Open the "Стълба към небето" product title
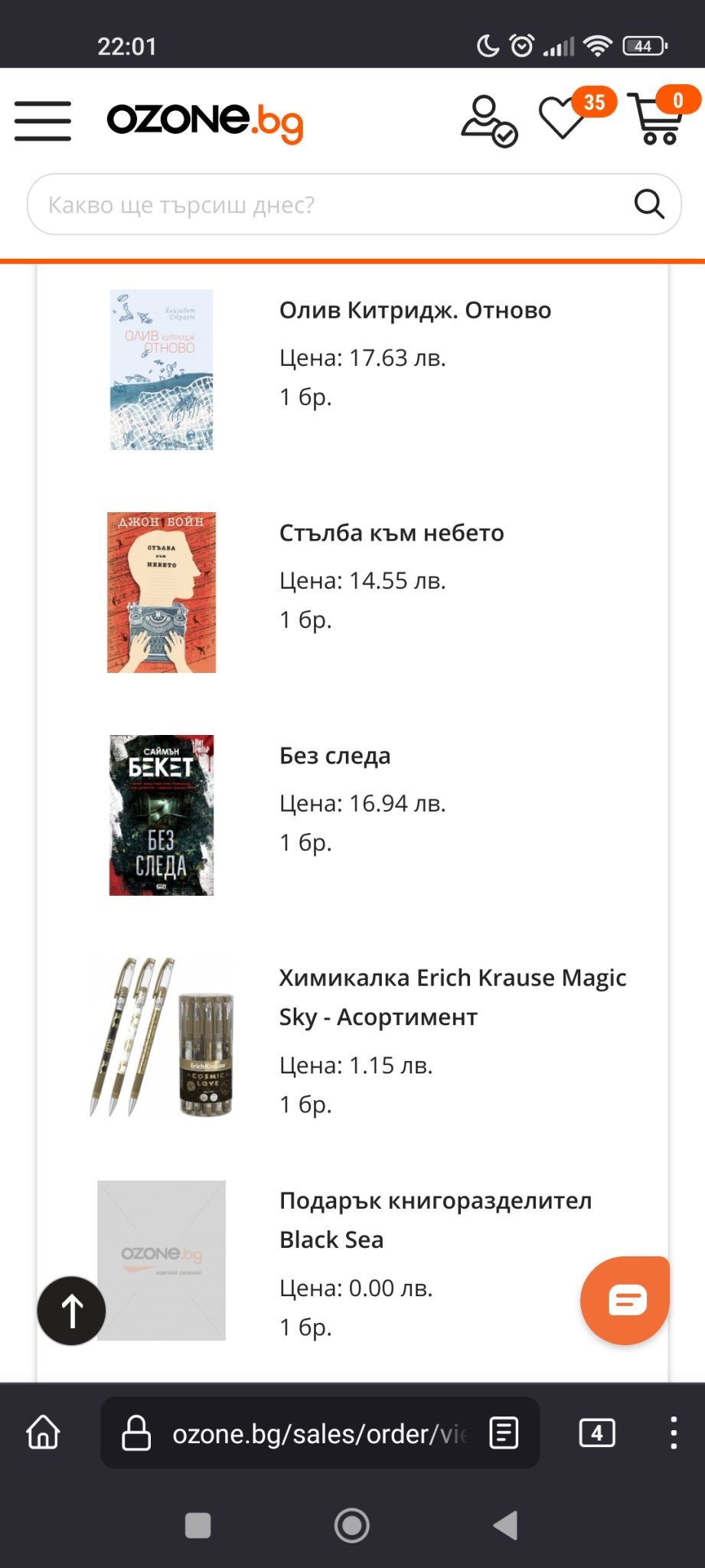 (391, 533)
